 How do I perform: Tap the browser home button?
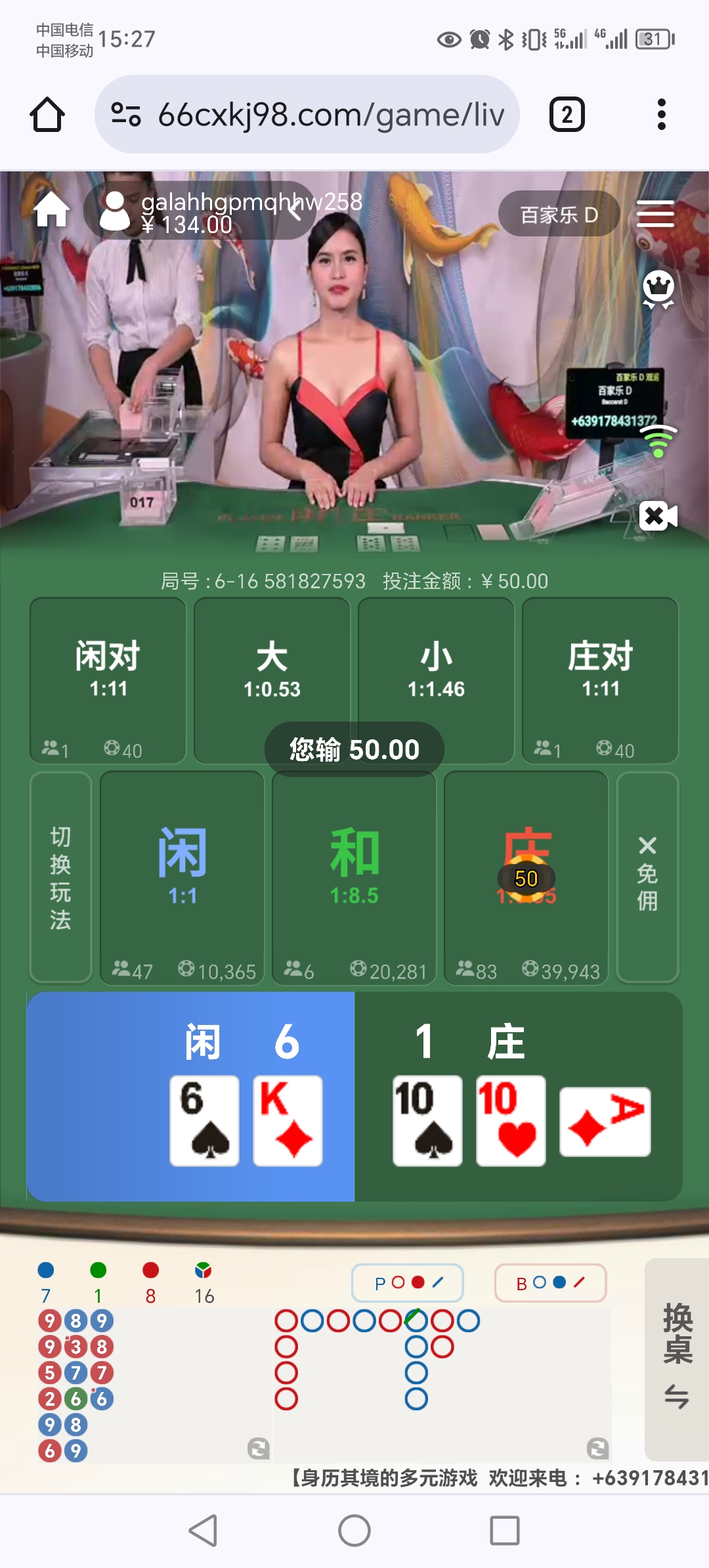[47, 115]
